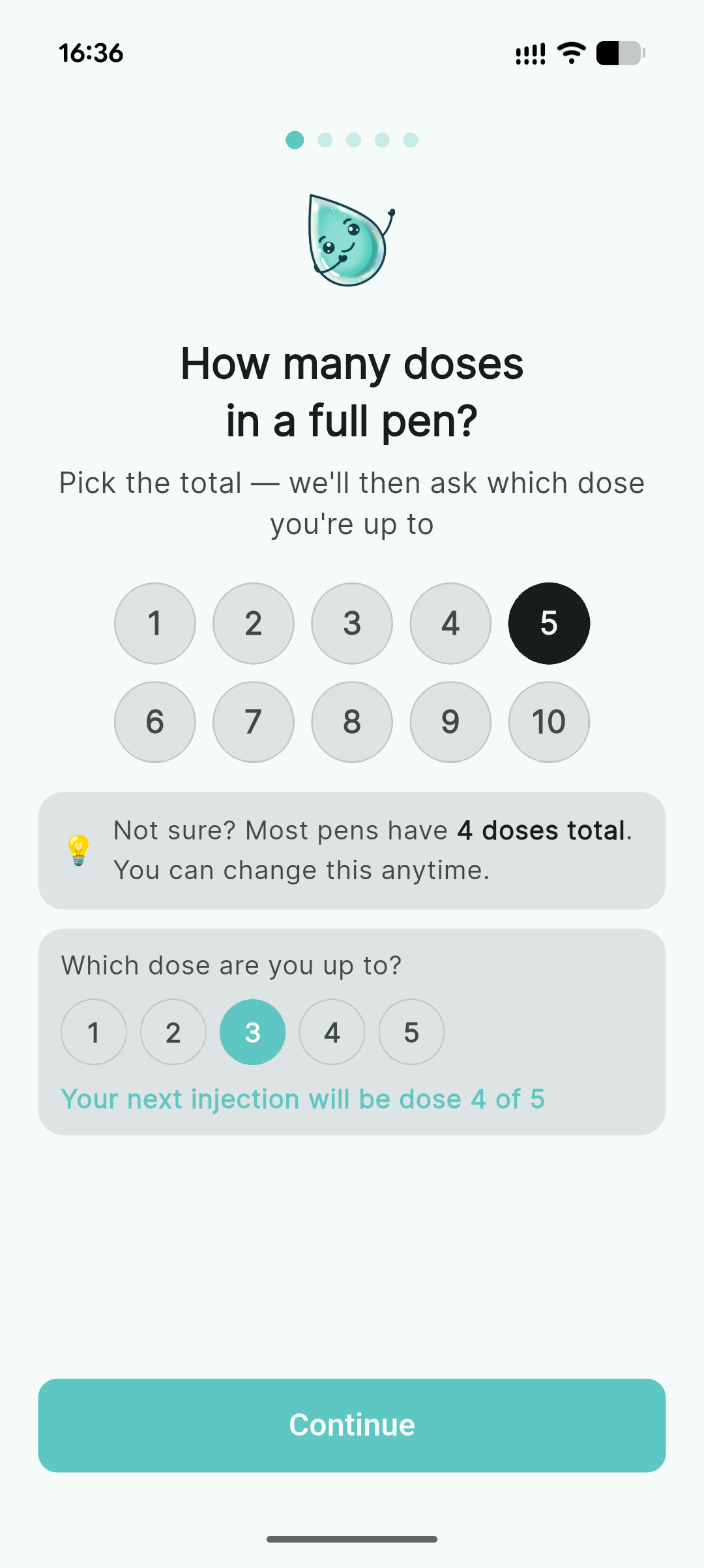Select 10 total doses per pen
The image size is (704, 1568).
549,722
